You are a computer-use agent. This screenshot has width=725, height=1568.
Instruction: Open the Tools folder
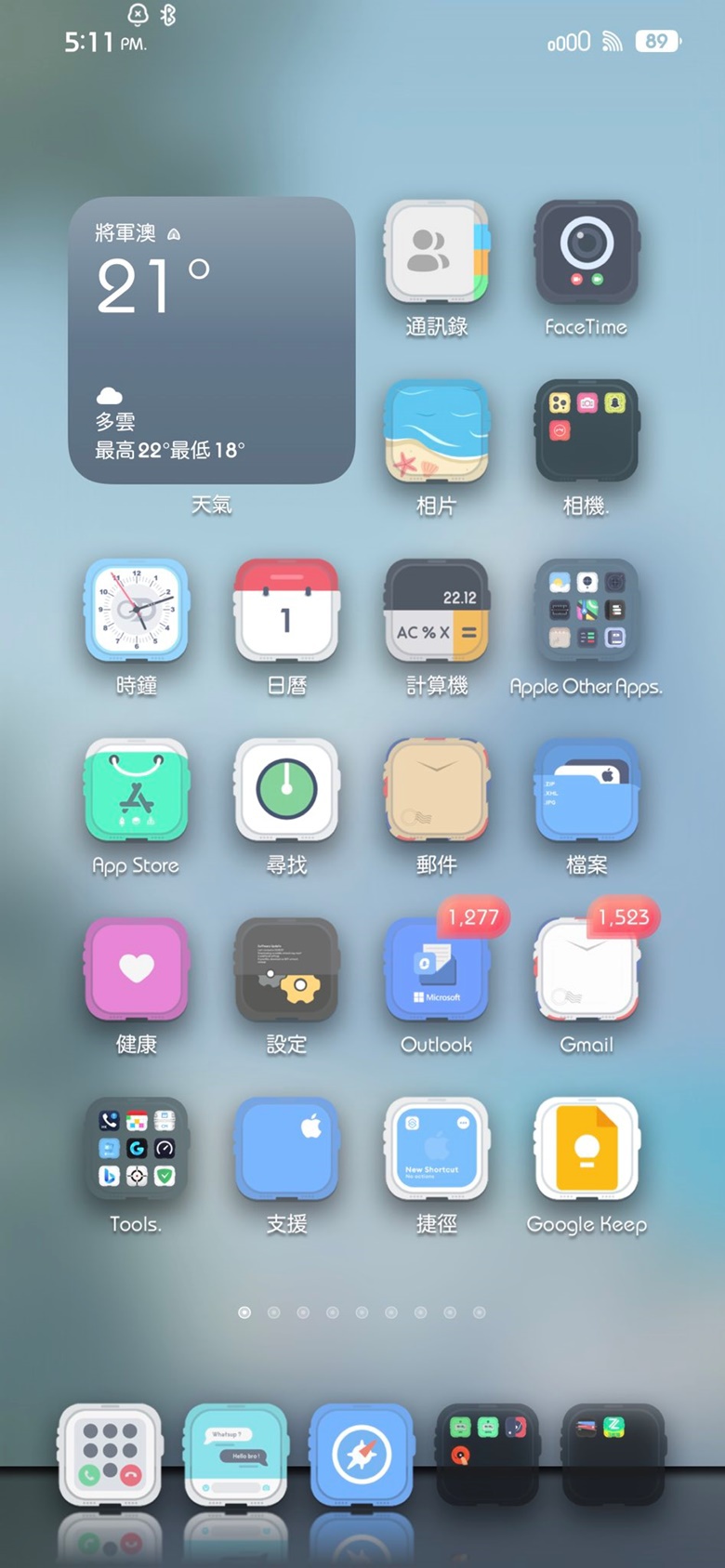click(137, 1149)
